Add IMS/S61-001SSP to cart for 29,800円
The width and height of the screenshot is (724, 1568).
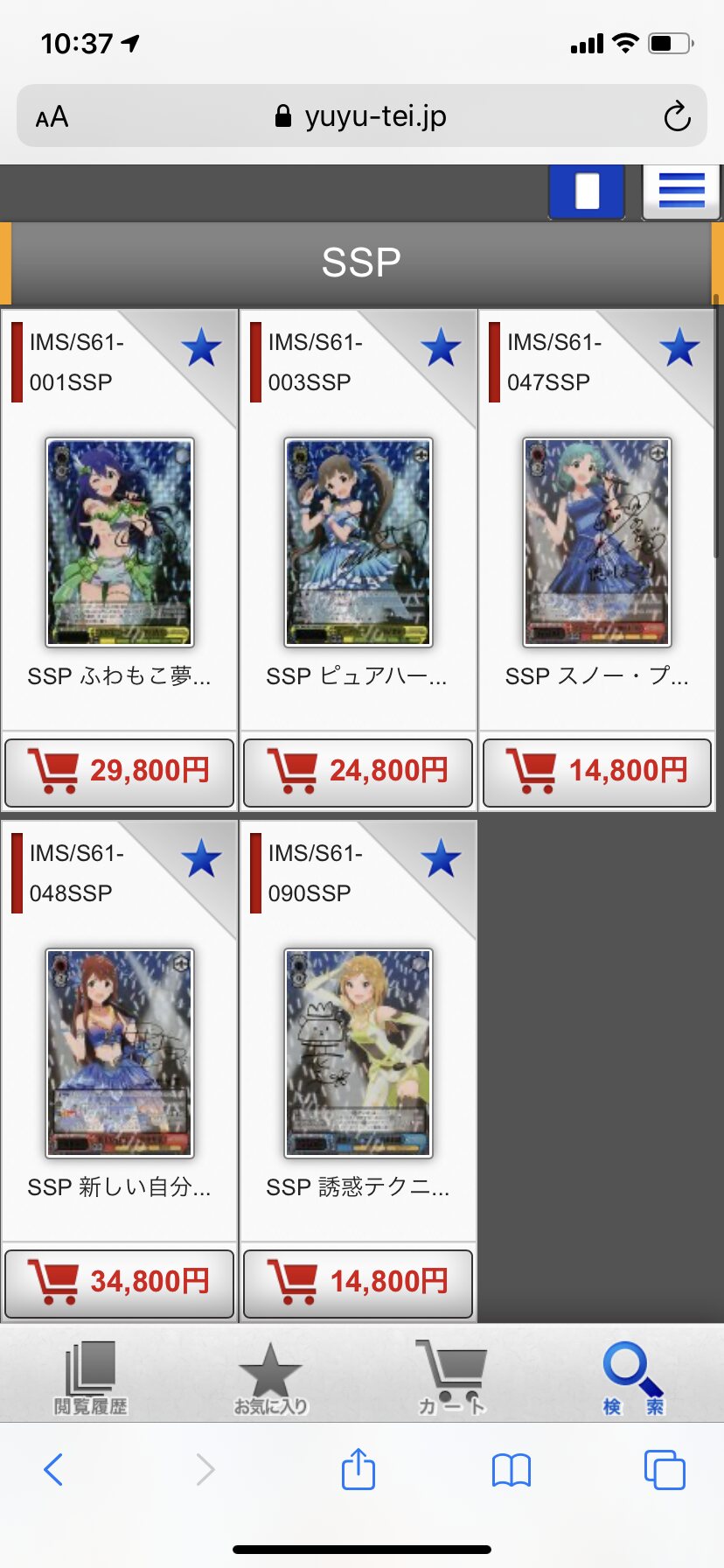pyautogui.click(x=120, y=772)
